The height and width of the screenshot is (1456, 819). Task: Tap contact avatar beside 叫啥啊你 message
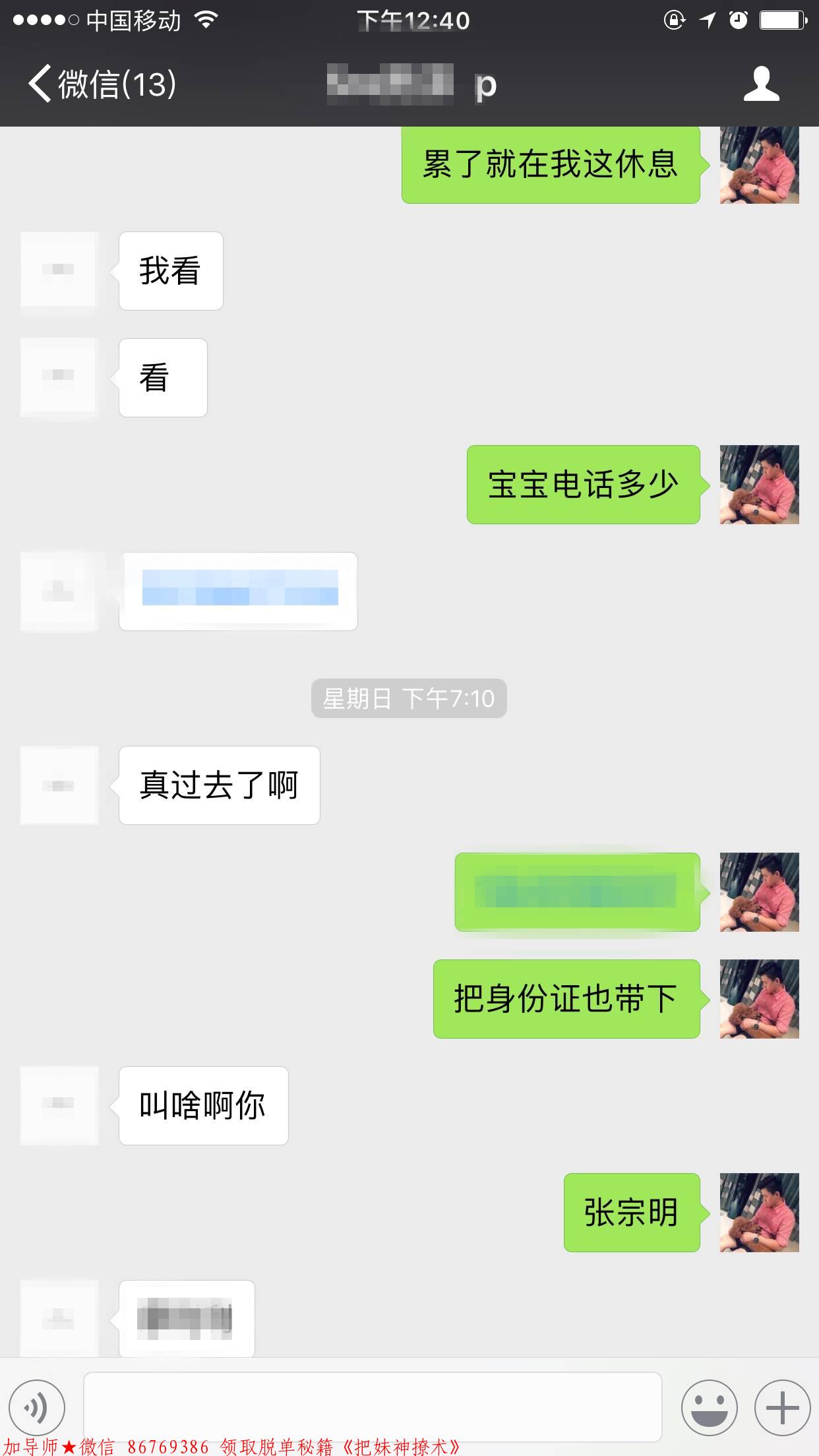pyautogui.click(x=59, y=1105)
